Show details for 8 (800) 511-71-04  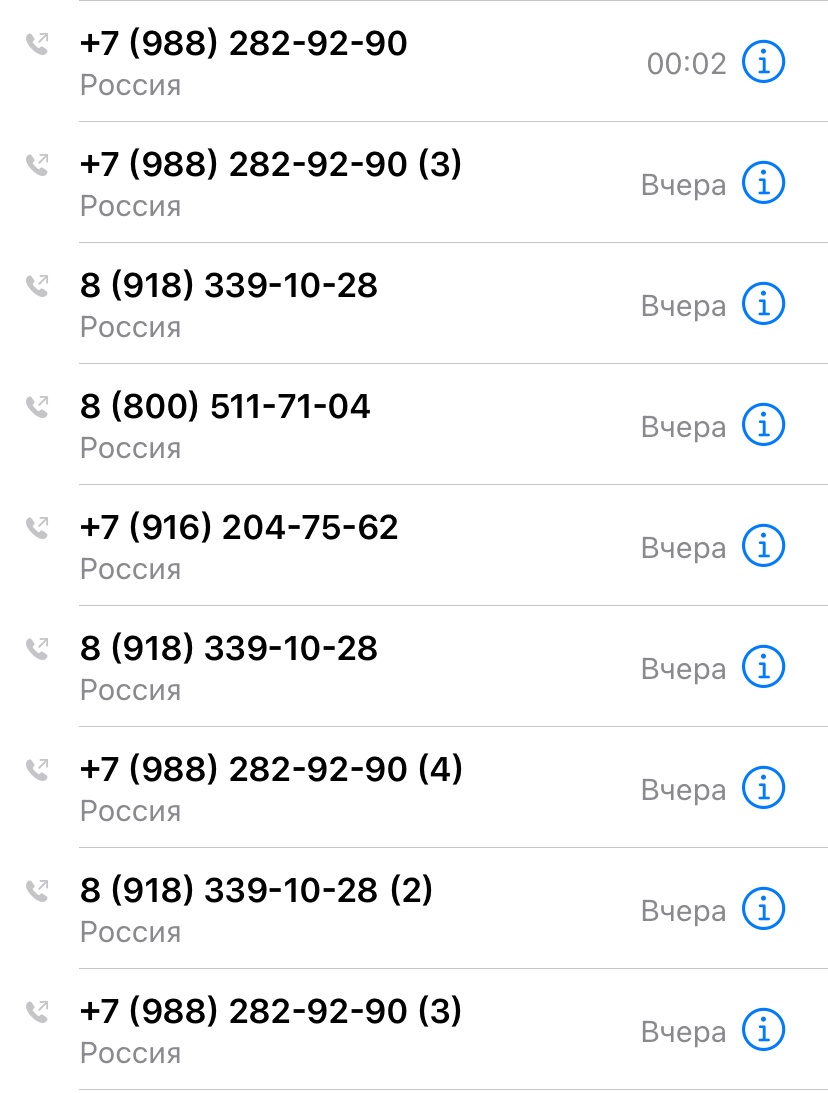click(x=763, y=426)
